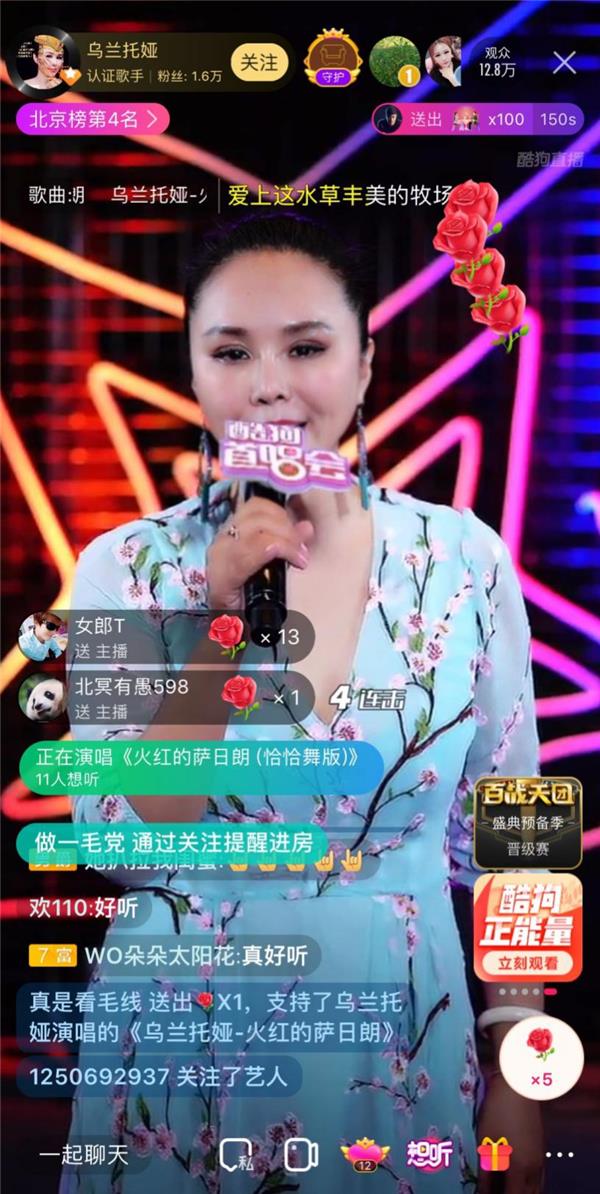Open the more options menu
The height and width of the screenshot is (1194, 600).
coord(559,1156)
